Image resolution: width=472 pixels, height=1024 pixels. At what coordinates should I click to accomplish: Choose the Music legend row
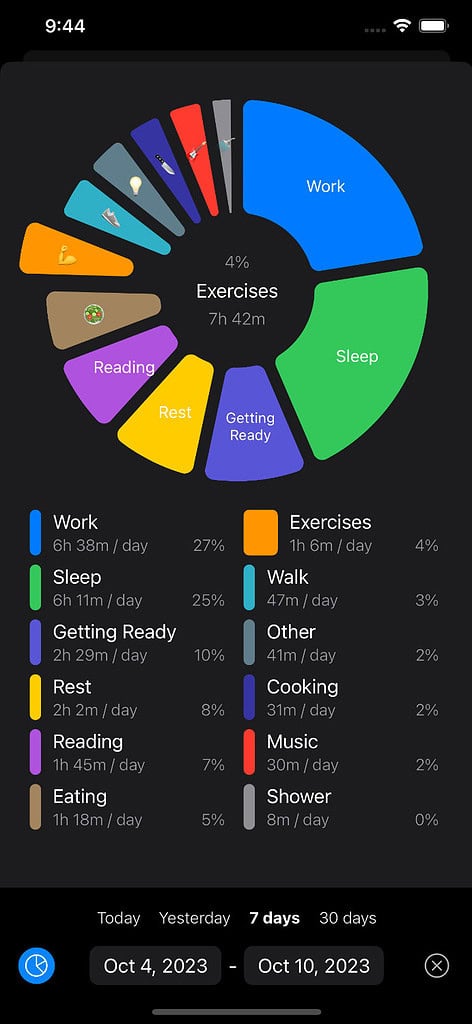341,752
